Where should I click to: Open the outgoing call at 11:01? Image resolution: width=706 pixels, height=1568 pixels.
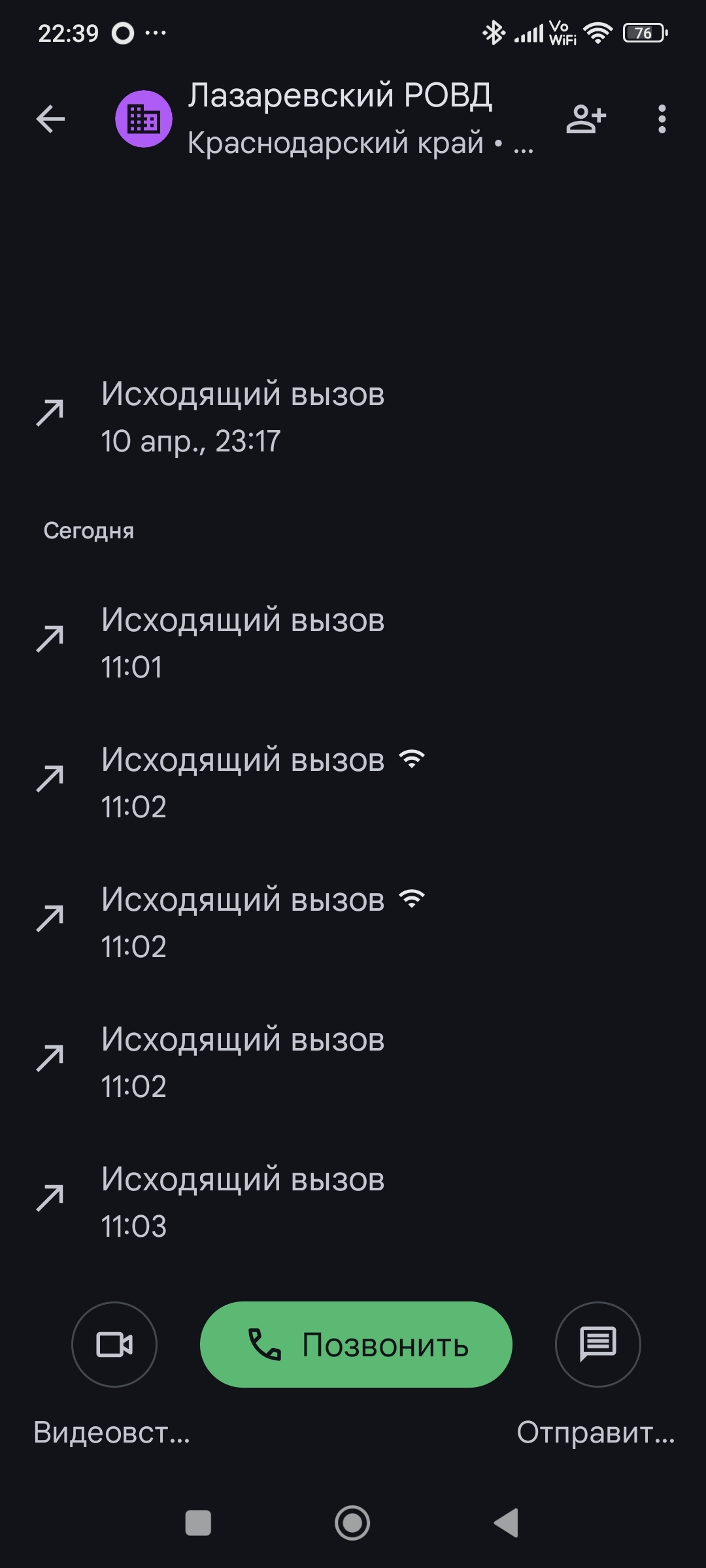353,643
